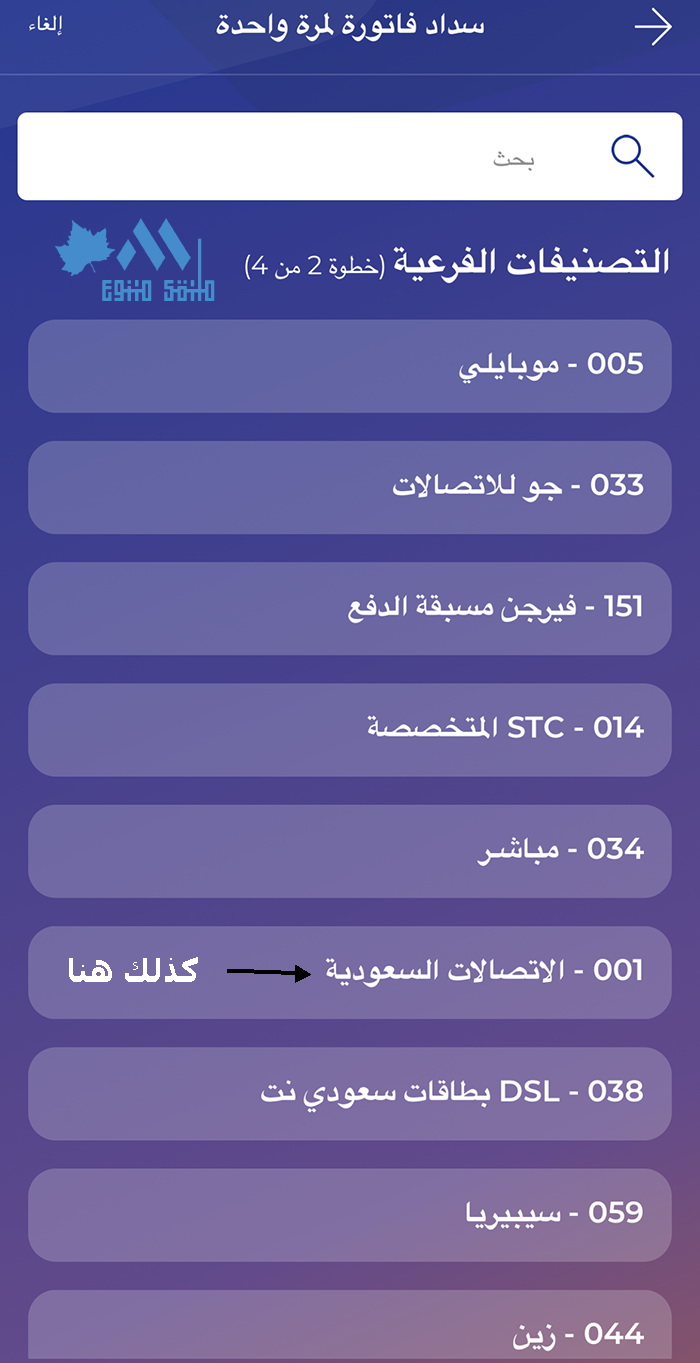
Task: Choose 059 - سيبيريا
Action: [349, 1214]
